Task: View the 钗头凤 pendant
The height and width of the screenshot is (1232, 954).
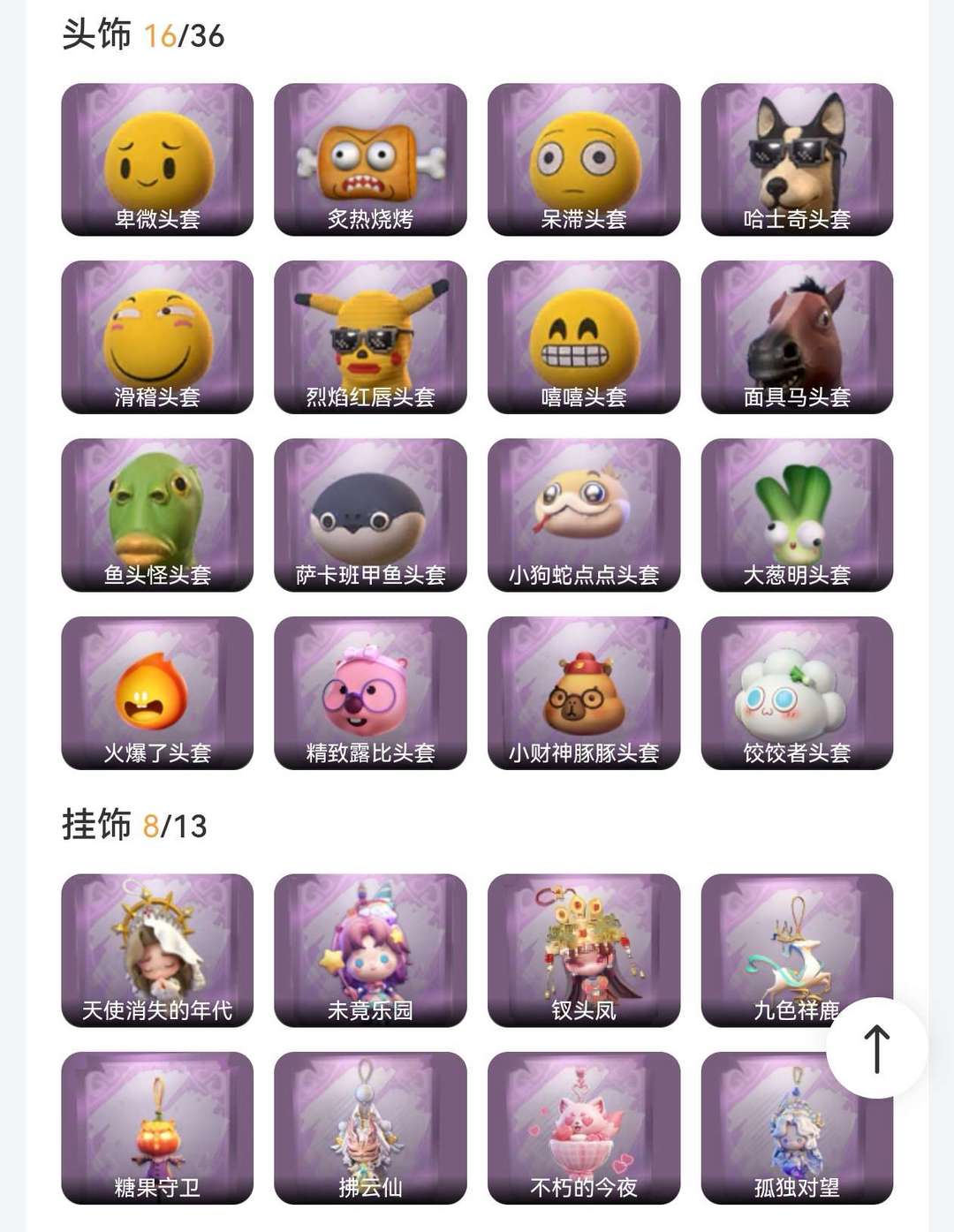Action: point(584,950)
